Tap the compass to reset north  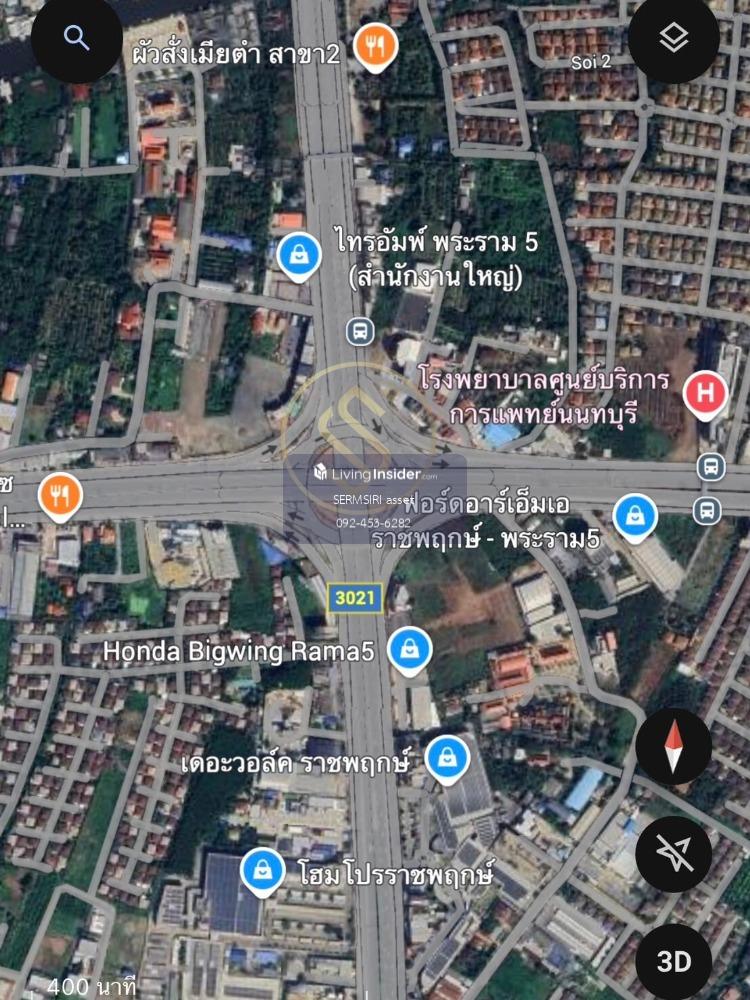coord(673,747)
